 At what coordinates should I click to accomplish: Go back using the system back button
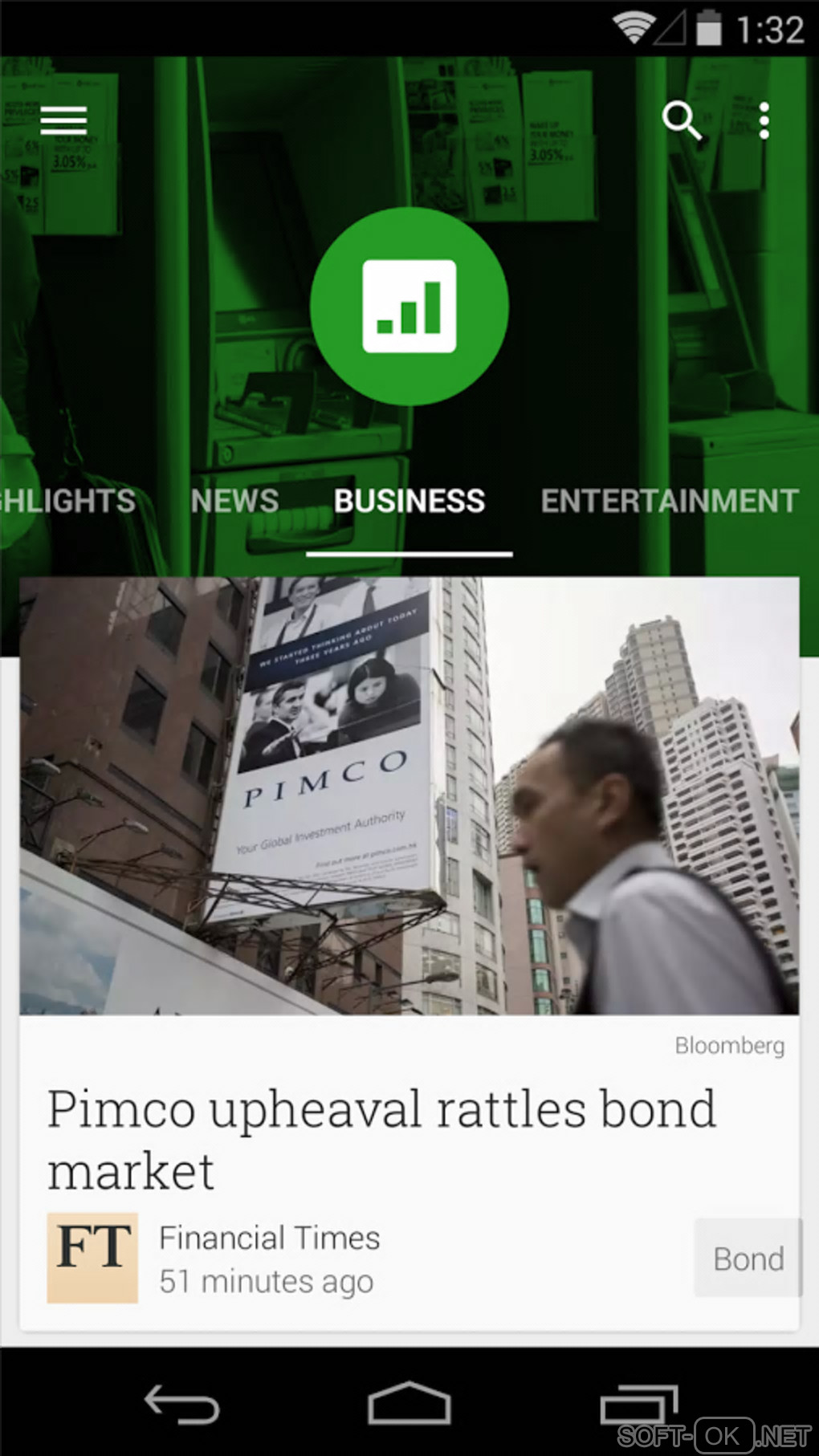click(x=181, y=1405)
